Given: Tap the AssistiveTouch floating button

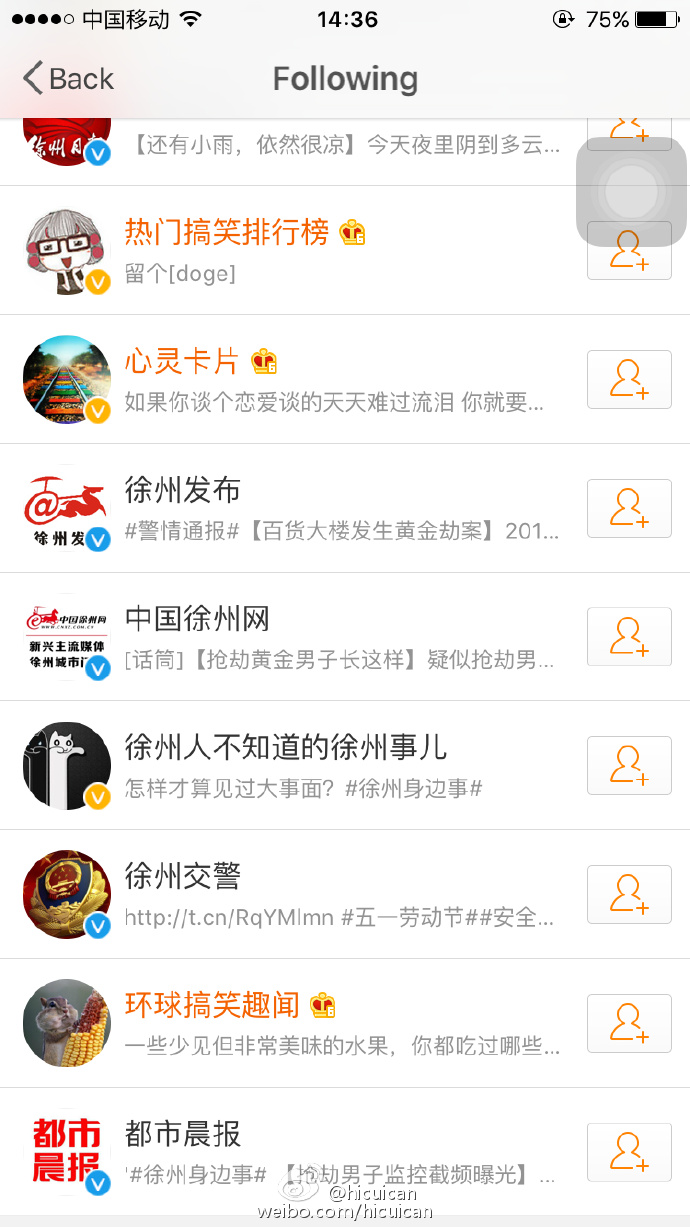Looking at the screenshot, I should pyautogui.click(x=631, y=192).
